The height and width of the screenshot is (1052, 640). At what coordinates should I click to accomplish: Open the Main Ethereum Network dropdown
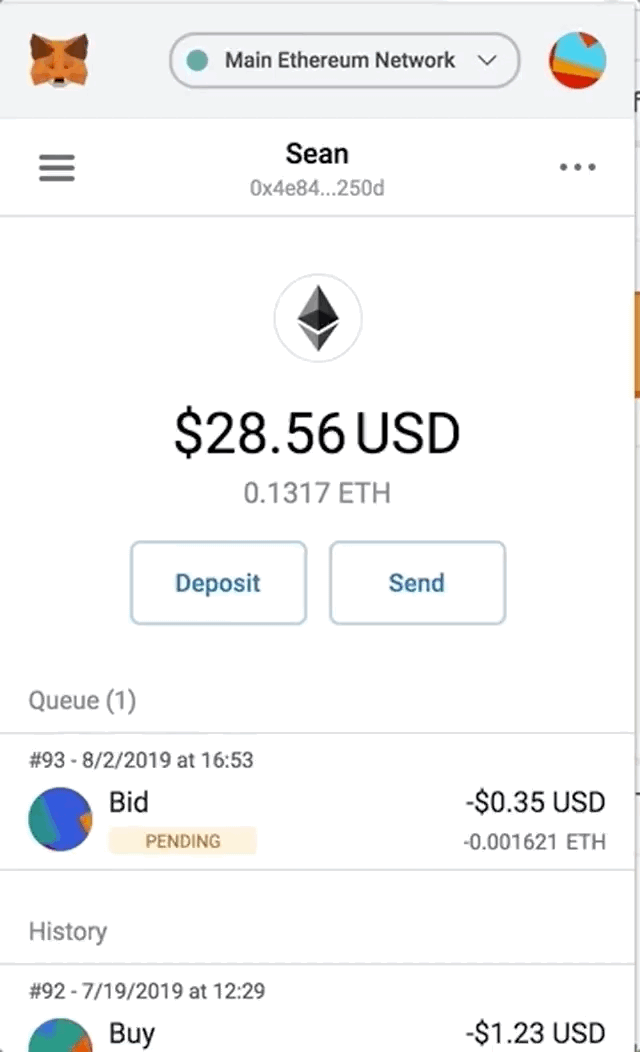click(345, 60)
